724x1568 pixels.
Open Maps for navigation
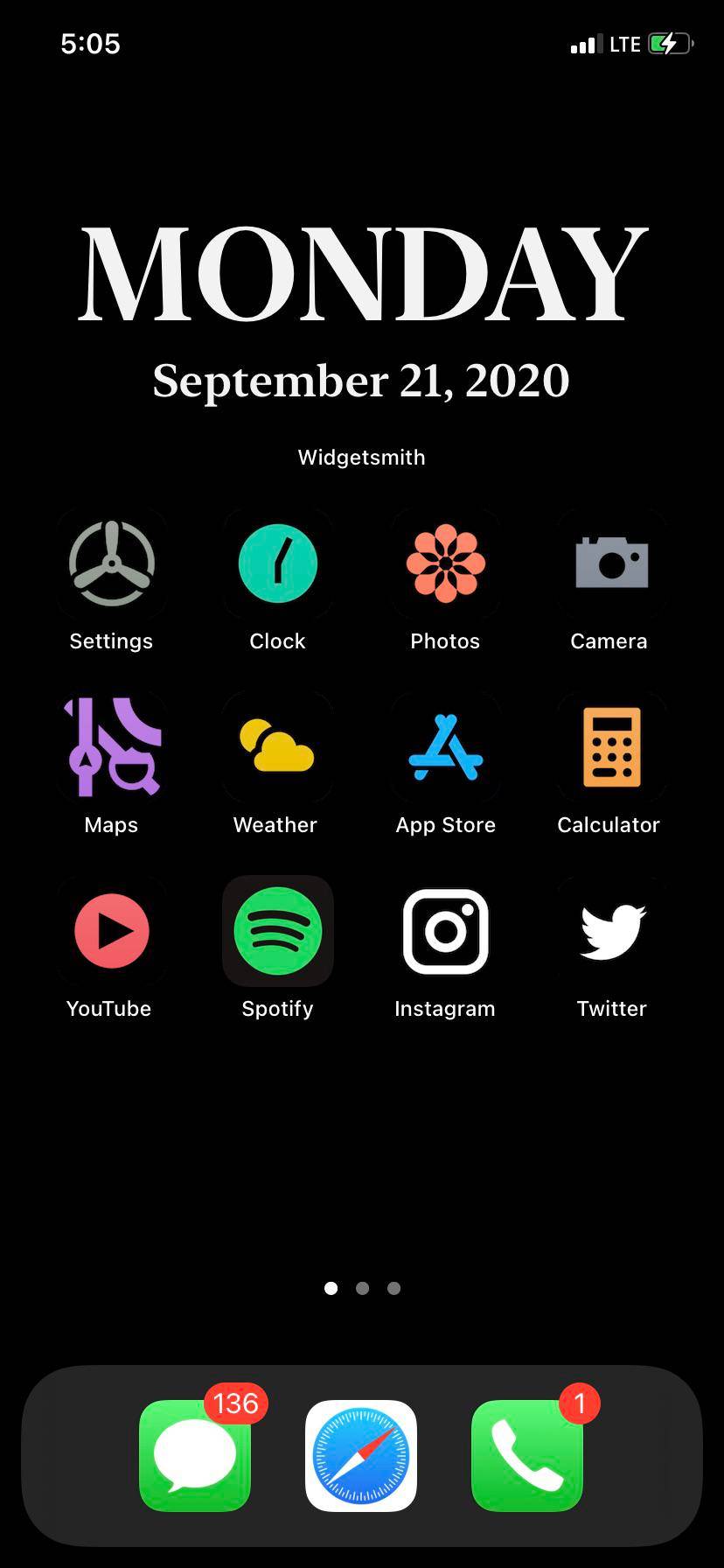tap(111, 748)
